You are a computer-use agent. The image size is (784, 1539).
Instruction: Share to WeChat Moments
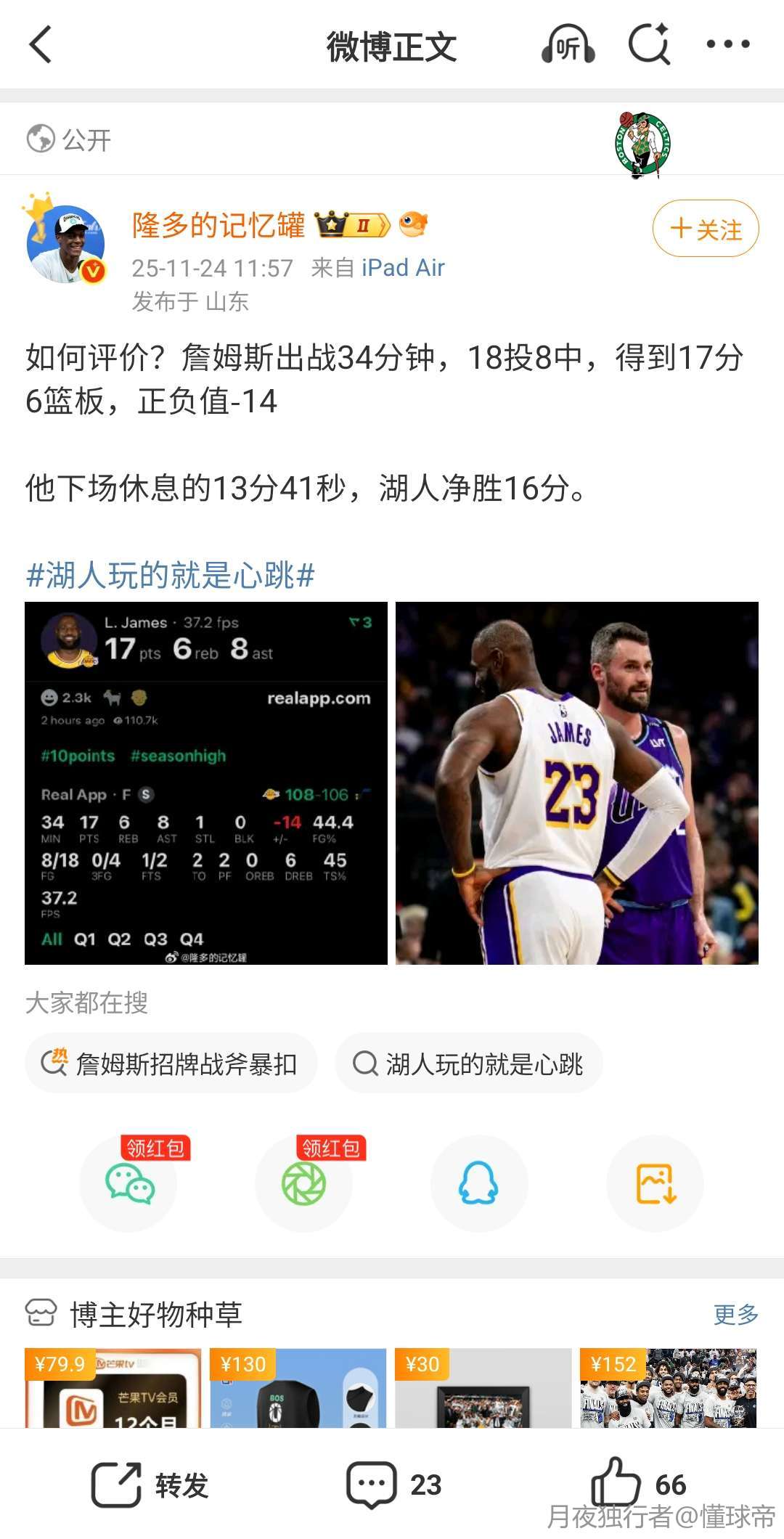click(303, 1183)
